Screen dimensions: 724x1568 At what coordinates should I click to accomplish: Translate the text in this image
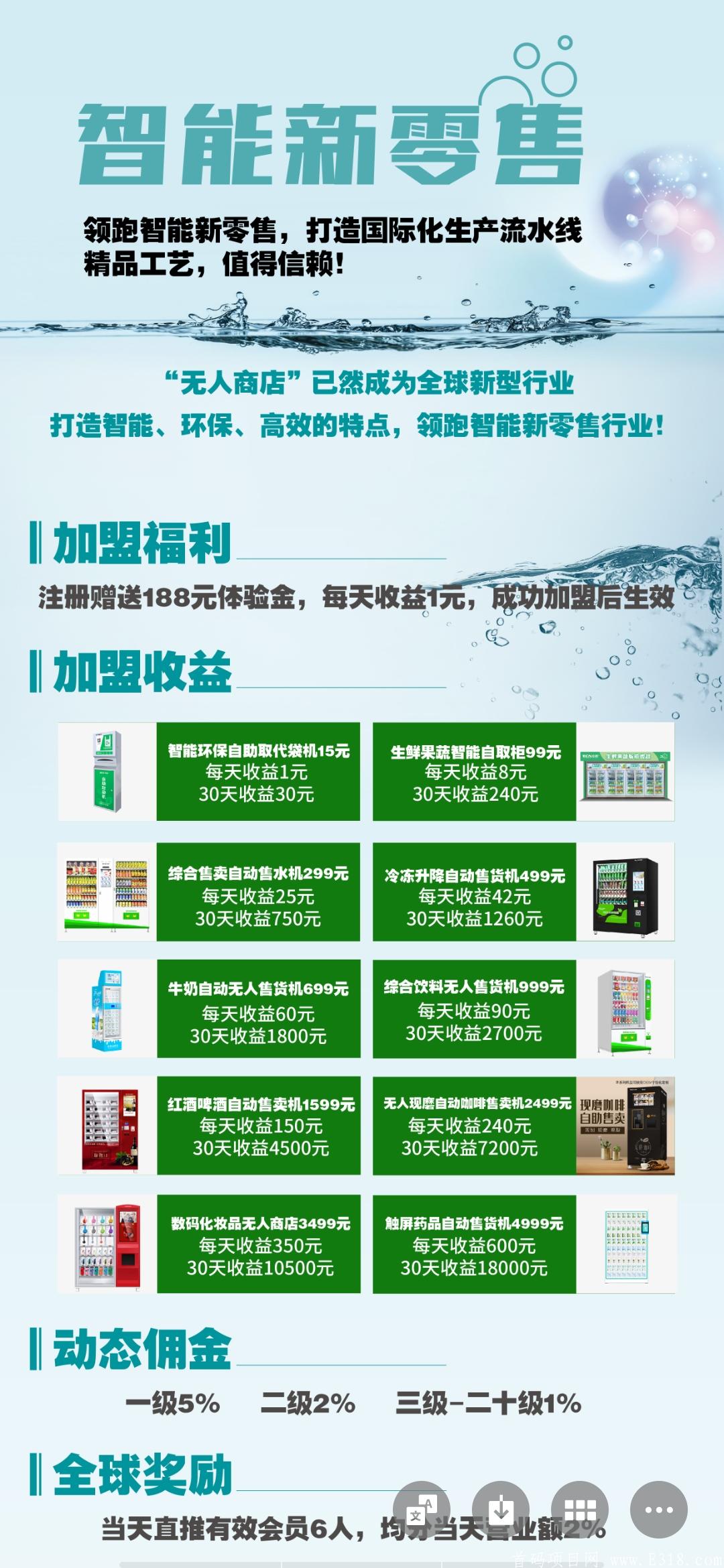click(x=422, y=1509)
